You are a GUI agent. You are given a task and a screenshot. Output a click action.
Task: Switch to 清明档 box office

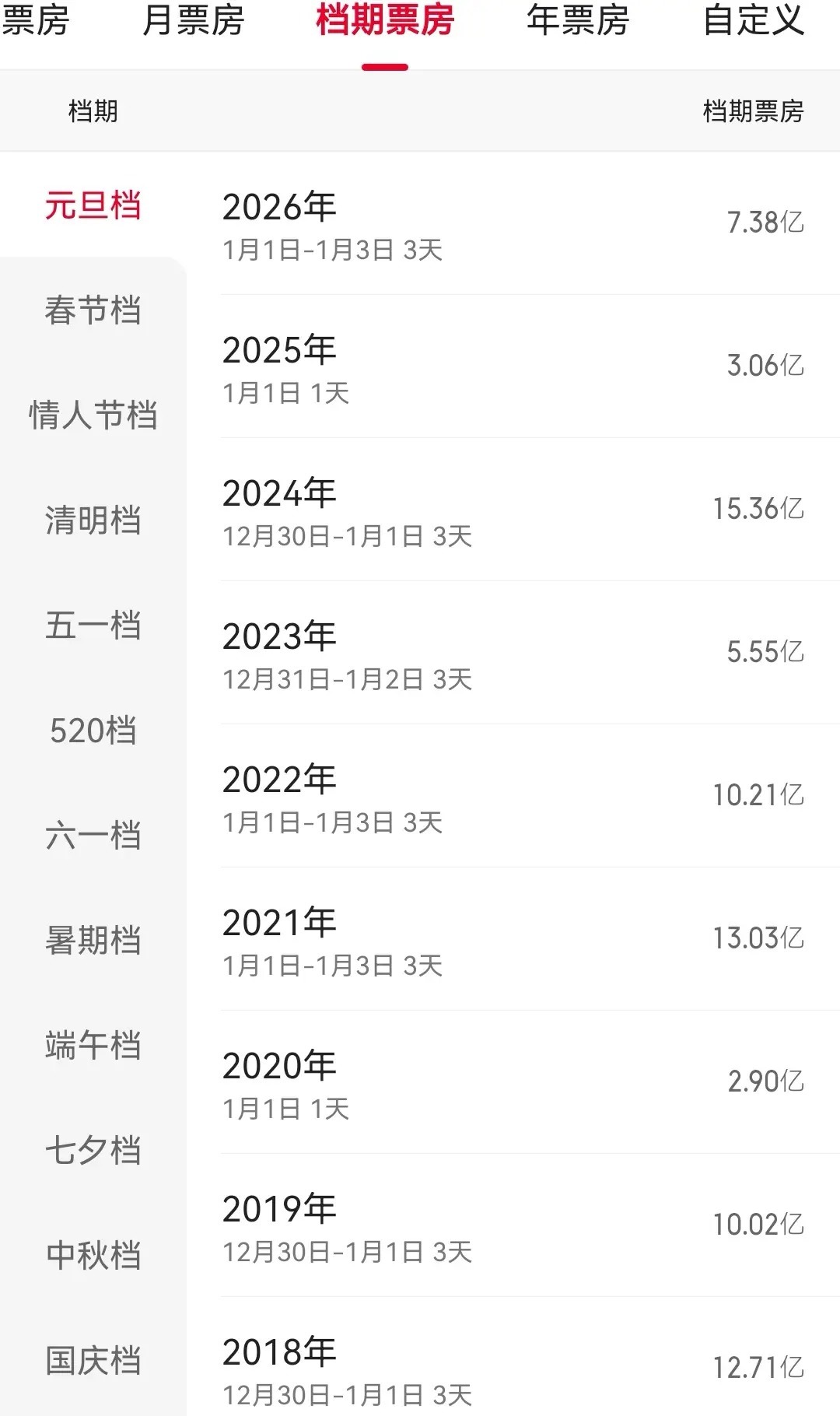pos(93,520)
